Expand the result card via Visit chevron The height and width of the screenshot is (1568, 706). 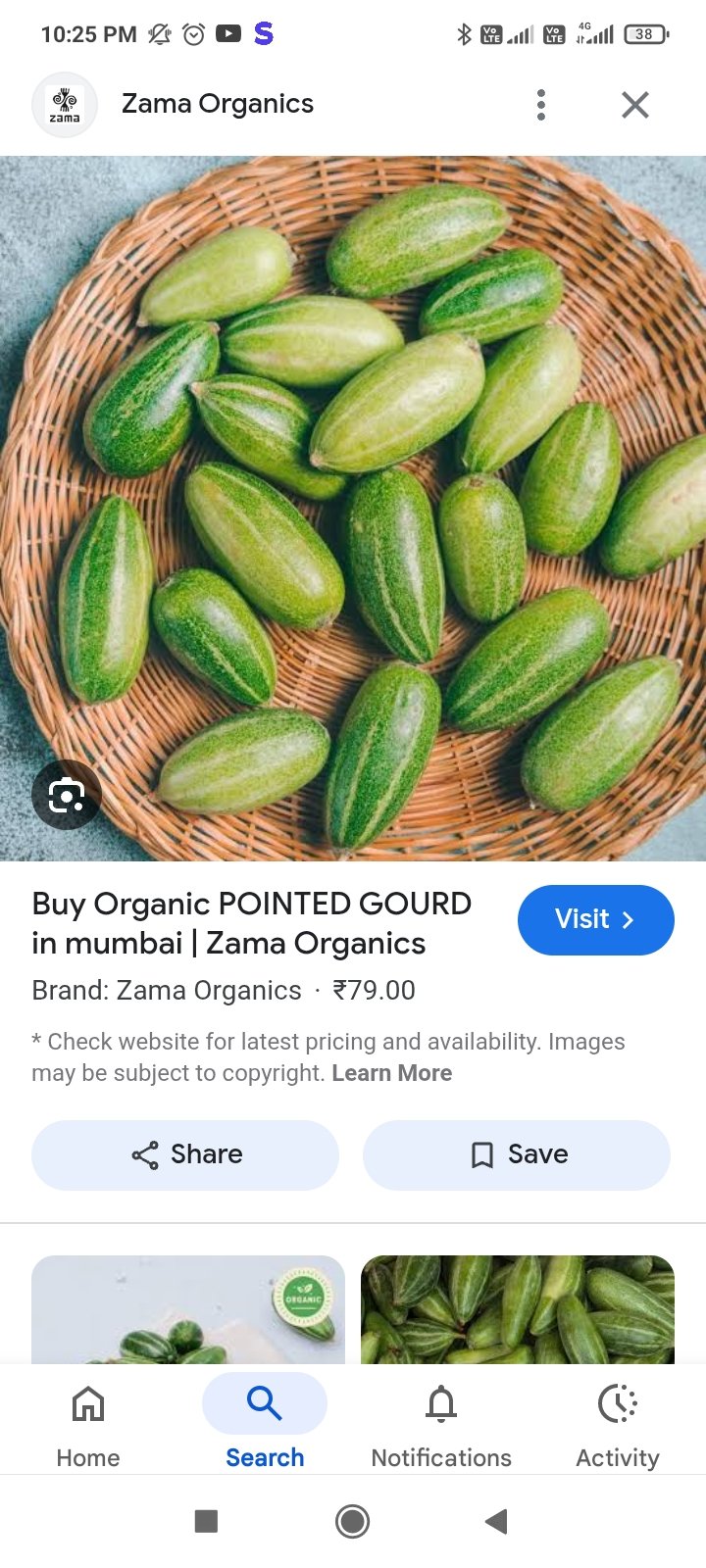(x=628, y=919)
